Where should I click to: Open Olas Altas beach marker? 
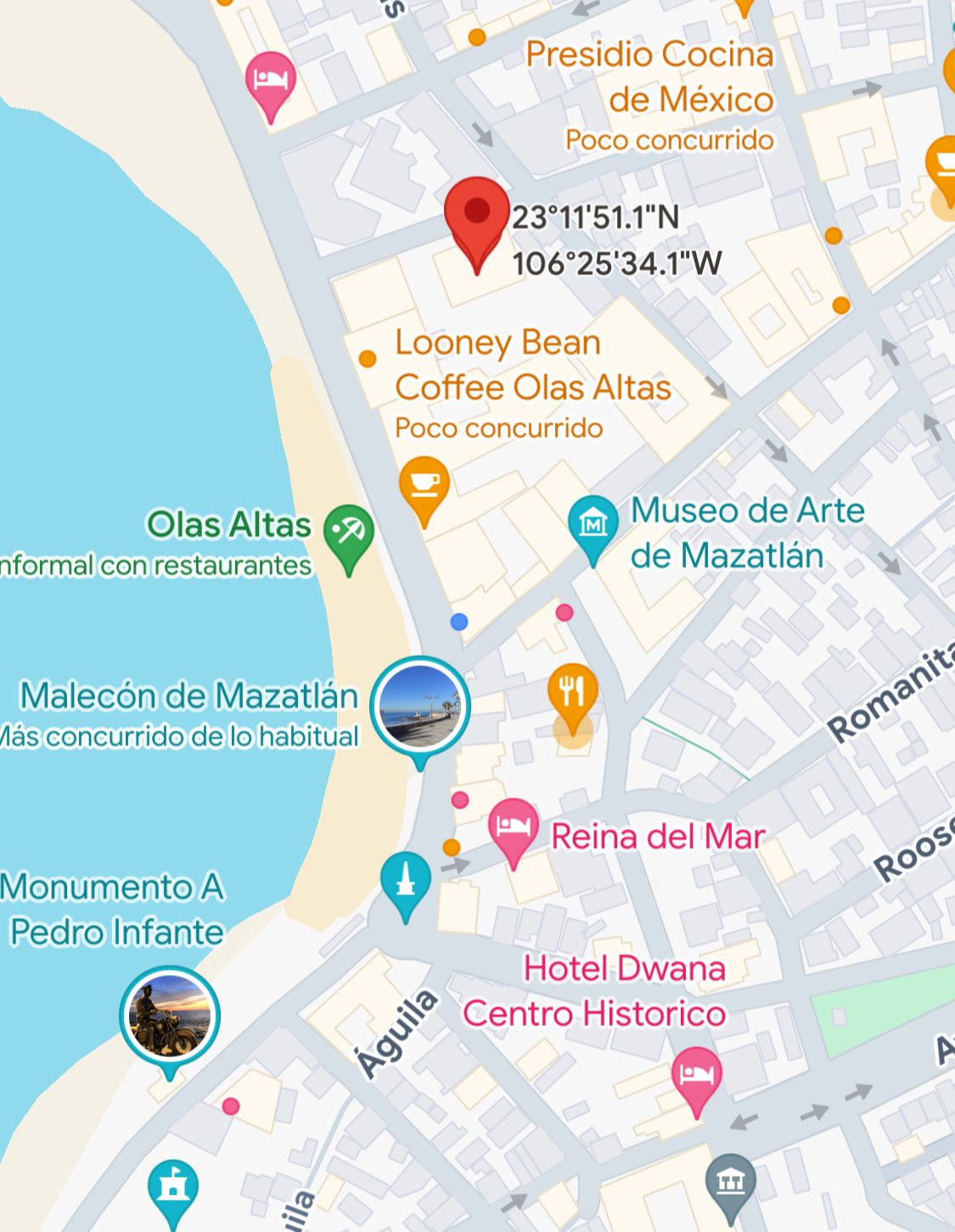pyautogui.click(x=349, y=535)
